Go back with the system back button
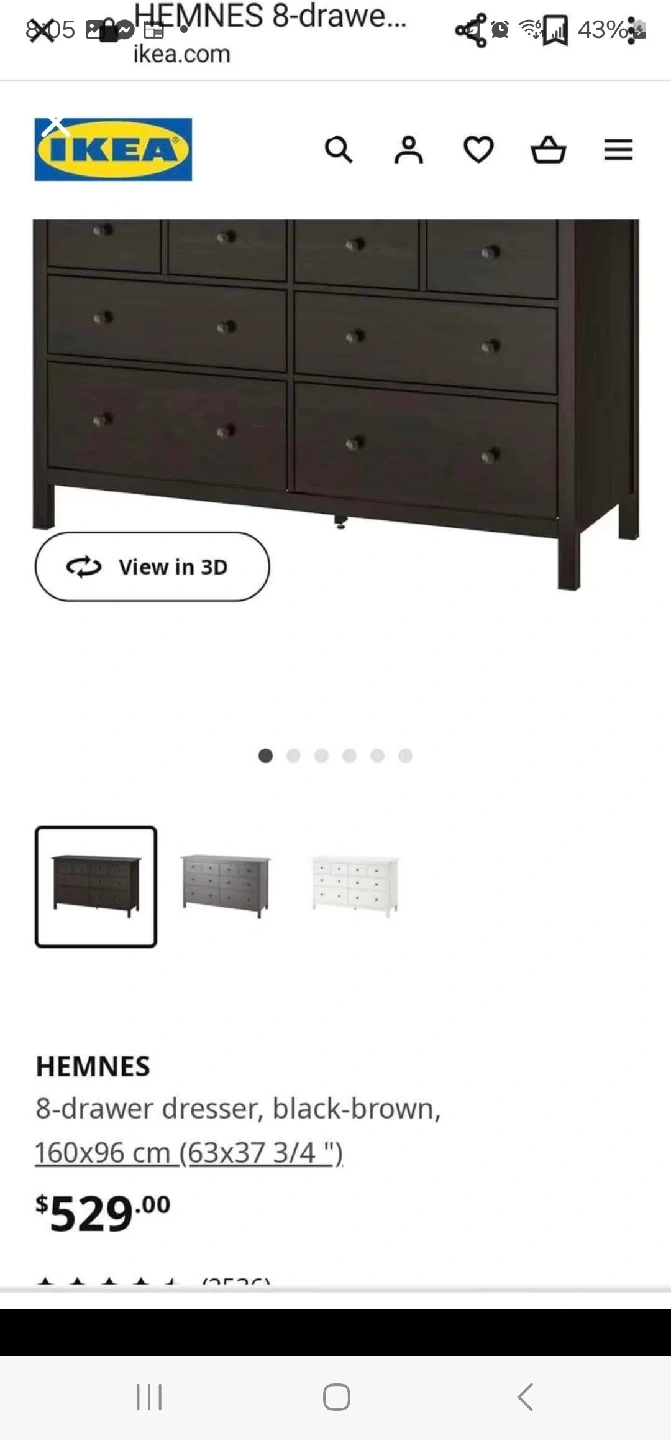Screen dimensions: 671x1440 525,1397
